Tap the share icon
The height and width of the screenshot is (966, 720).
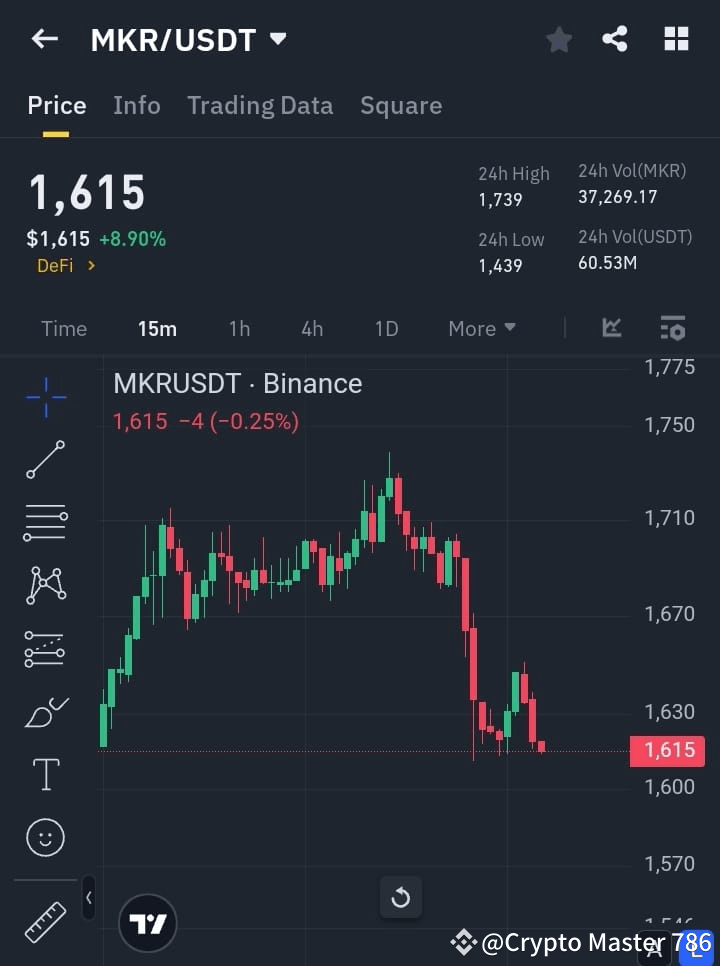pyautogui.click(x=615, y=39)
